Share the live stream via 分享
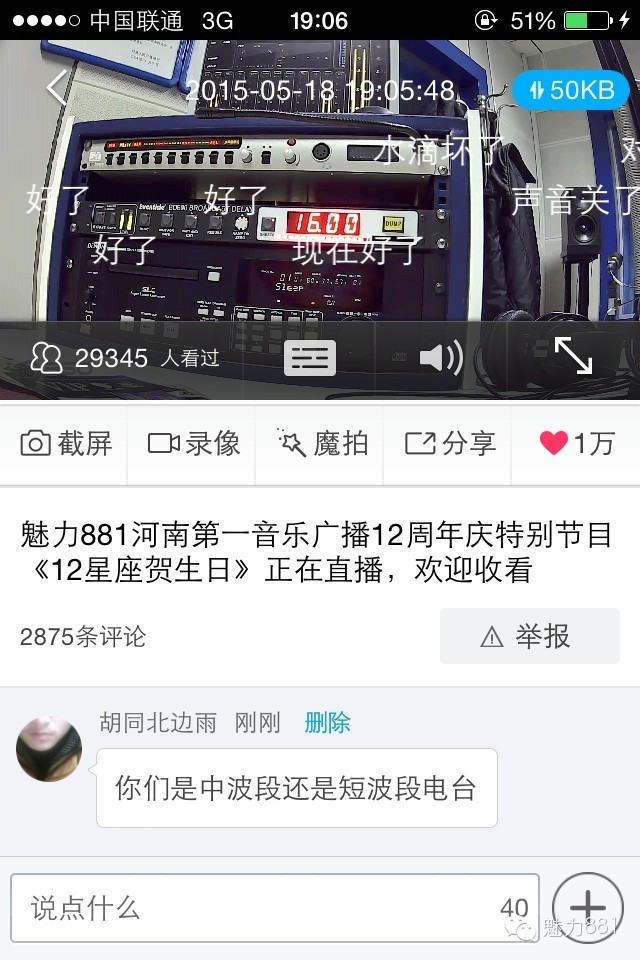Screen dimensions: 640x960 coord(450,444)
